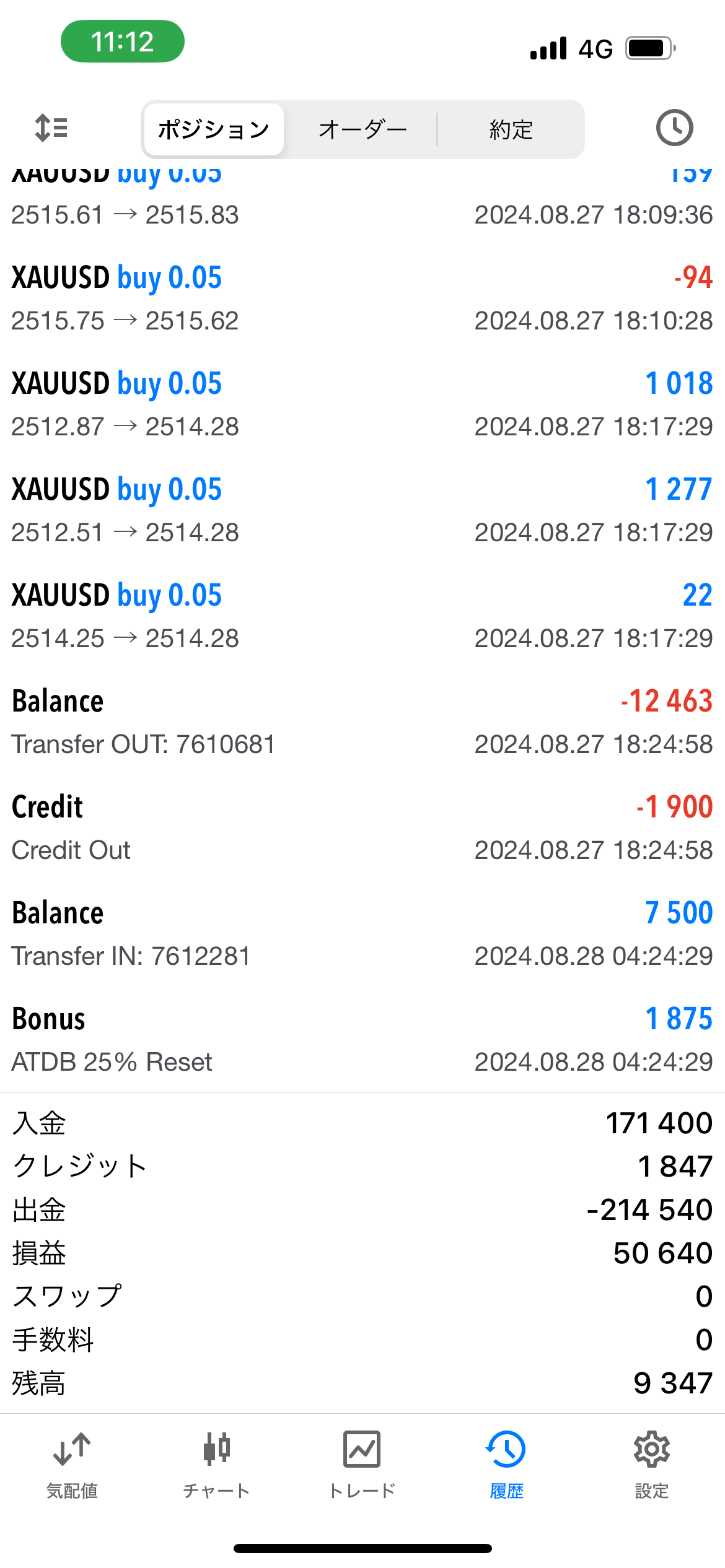Open the sort options icon

coord(51,128)
